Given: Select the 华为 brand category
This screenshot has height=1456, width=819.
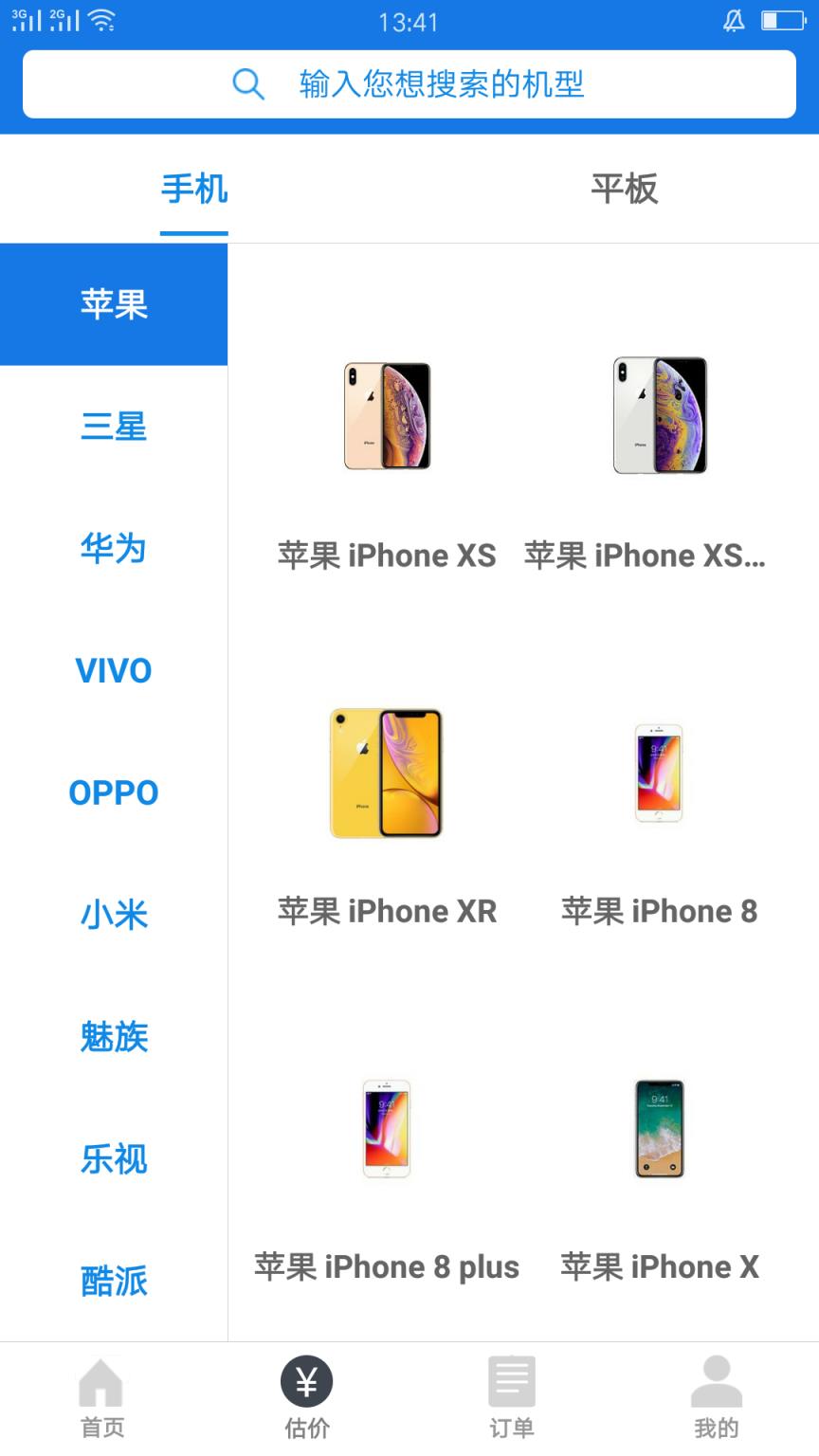Looking at the screenshot, I should pyautogui.click(x=114, y=549).
